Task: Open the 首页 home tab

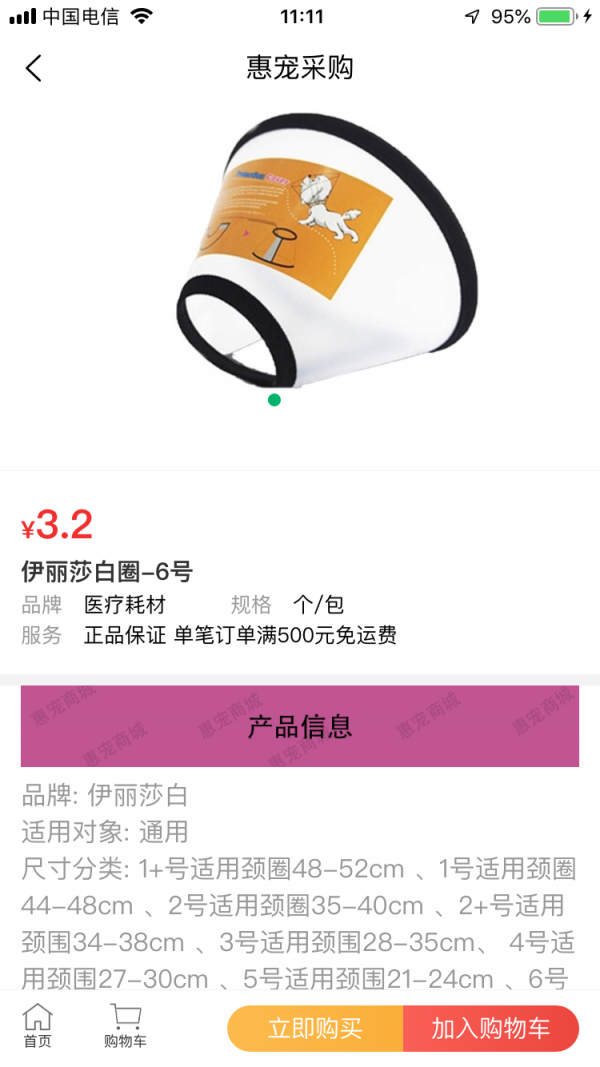Action: pos(37,1026)
